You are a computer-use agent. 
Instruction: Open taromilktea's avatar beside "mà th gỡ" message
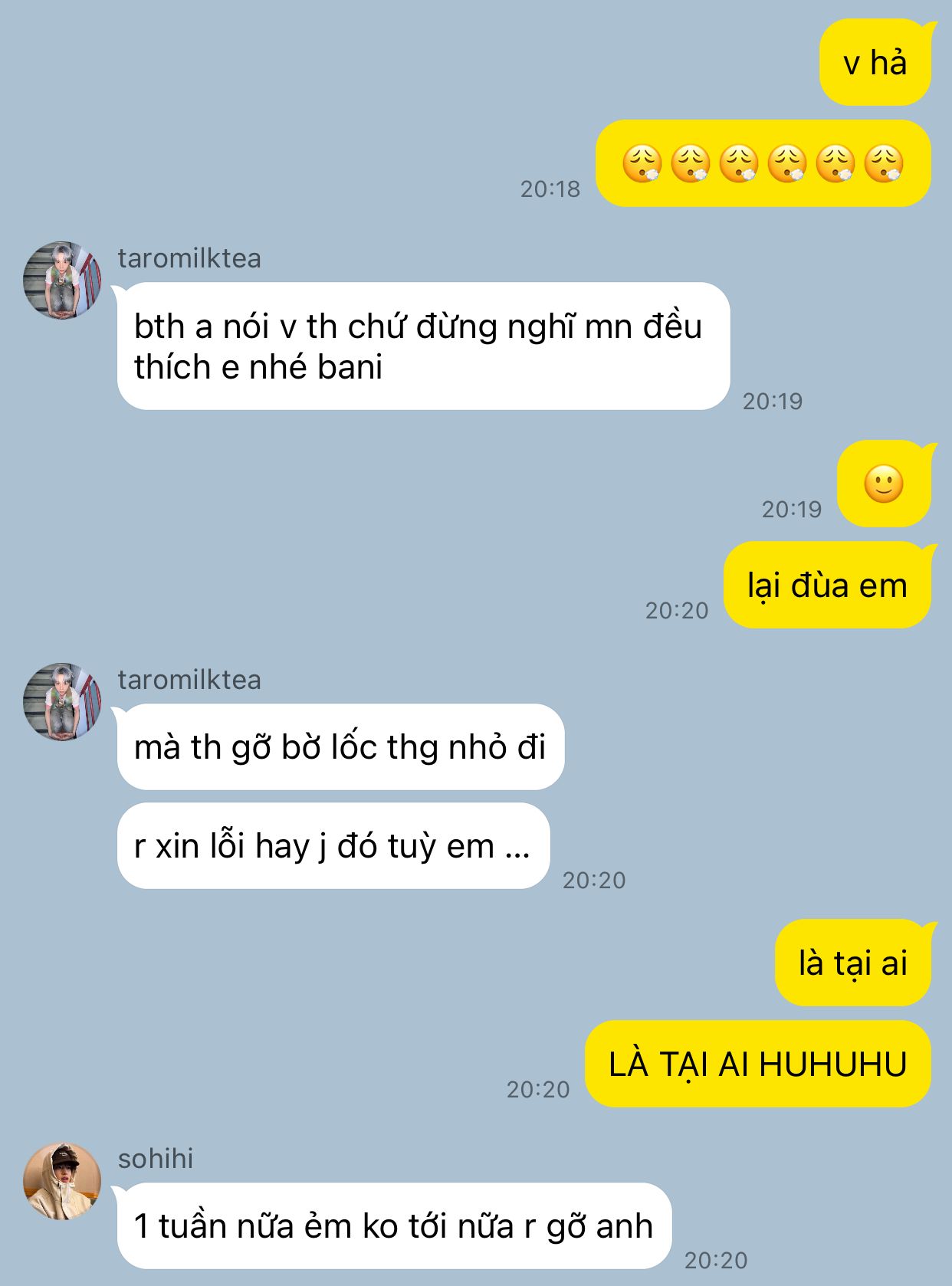tap(62, 702)
